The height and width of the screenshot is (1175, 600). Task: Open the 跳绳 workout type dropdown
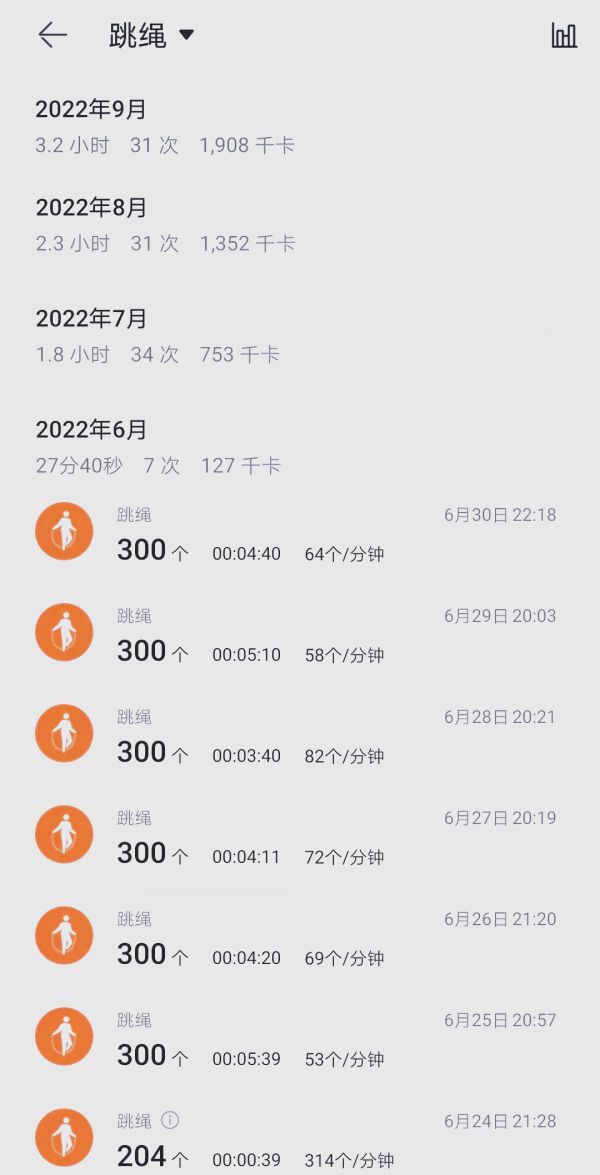tap(152, 35)
